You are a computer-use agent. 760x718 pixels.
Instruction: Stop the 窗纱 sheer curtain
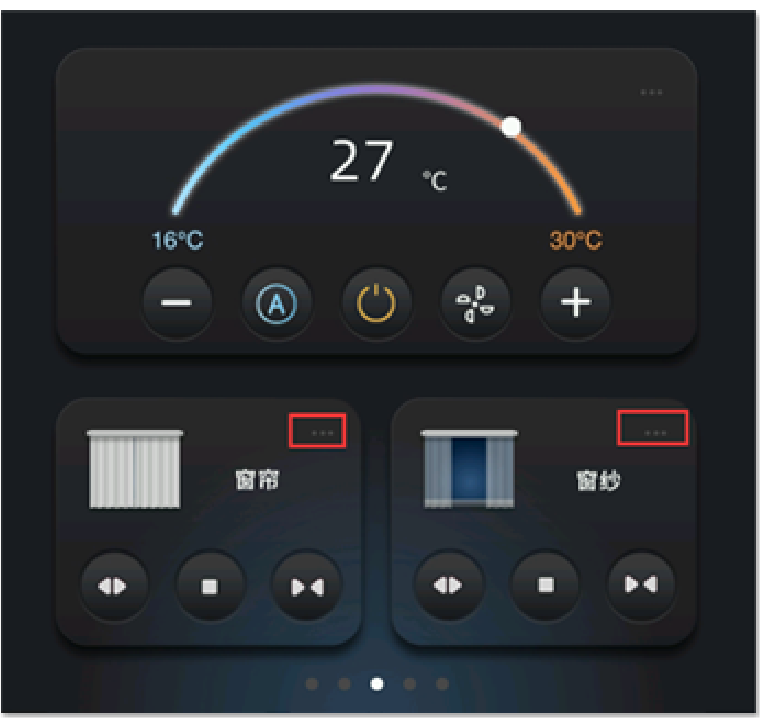[x=545, y=584]
